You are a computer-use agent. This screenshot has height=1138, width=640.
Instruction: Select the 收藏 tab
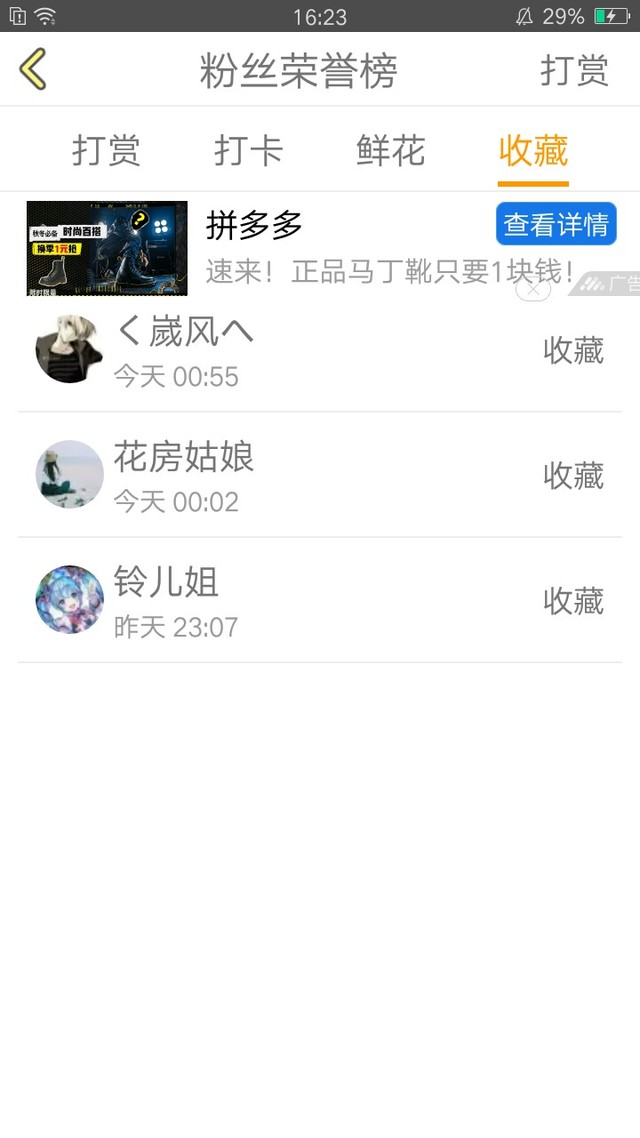(x=533, y=150)
